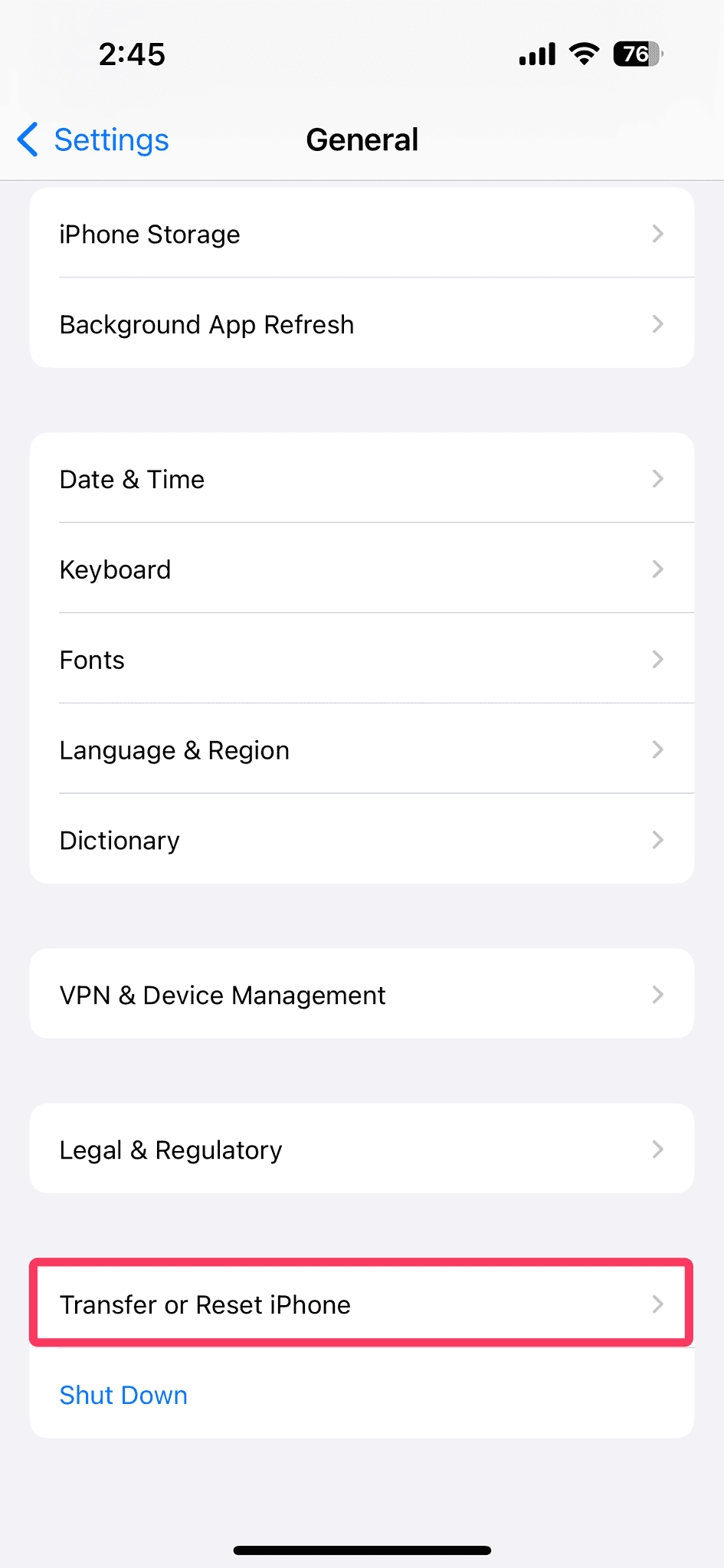The image size is (724, 1568).
Task: Expand the Transfer or Reset iPhone chevron
Action: 657,1304
